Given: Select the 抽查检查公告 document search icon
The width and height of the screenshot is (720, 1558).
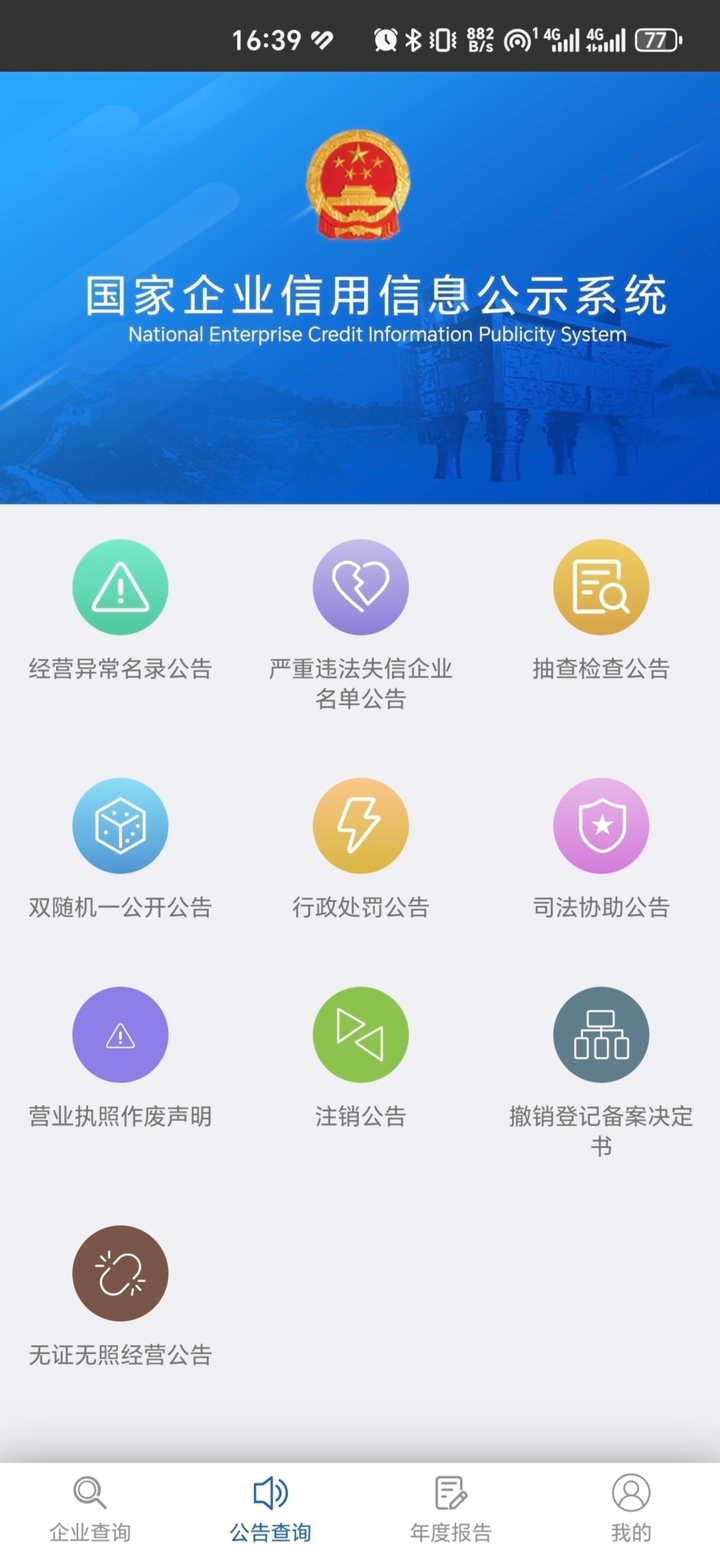Looking at the screenshot, I should (x=600, y=586).
